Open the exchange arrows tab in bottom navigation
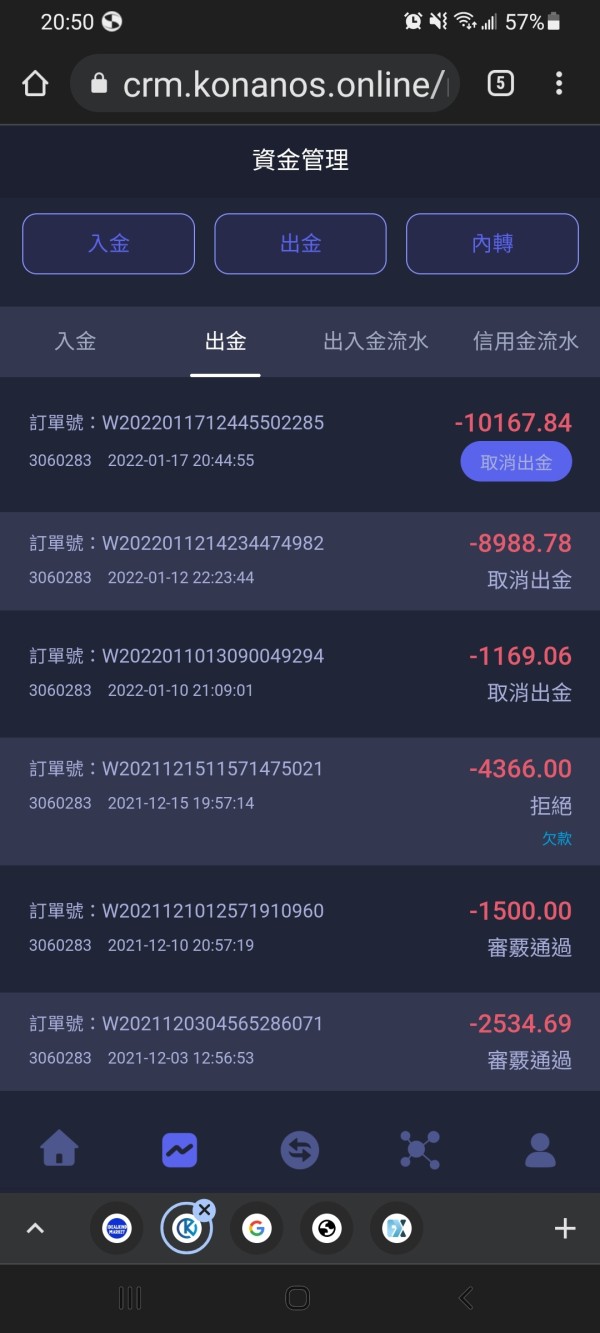This screenshot has width=600, height=1333. pos(300,1150)
